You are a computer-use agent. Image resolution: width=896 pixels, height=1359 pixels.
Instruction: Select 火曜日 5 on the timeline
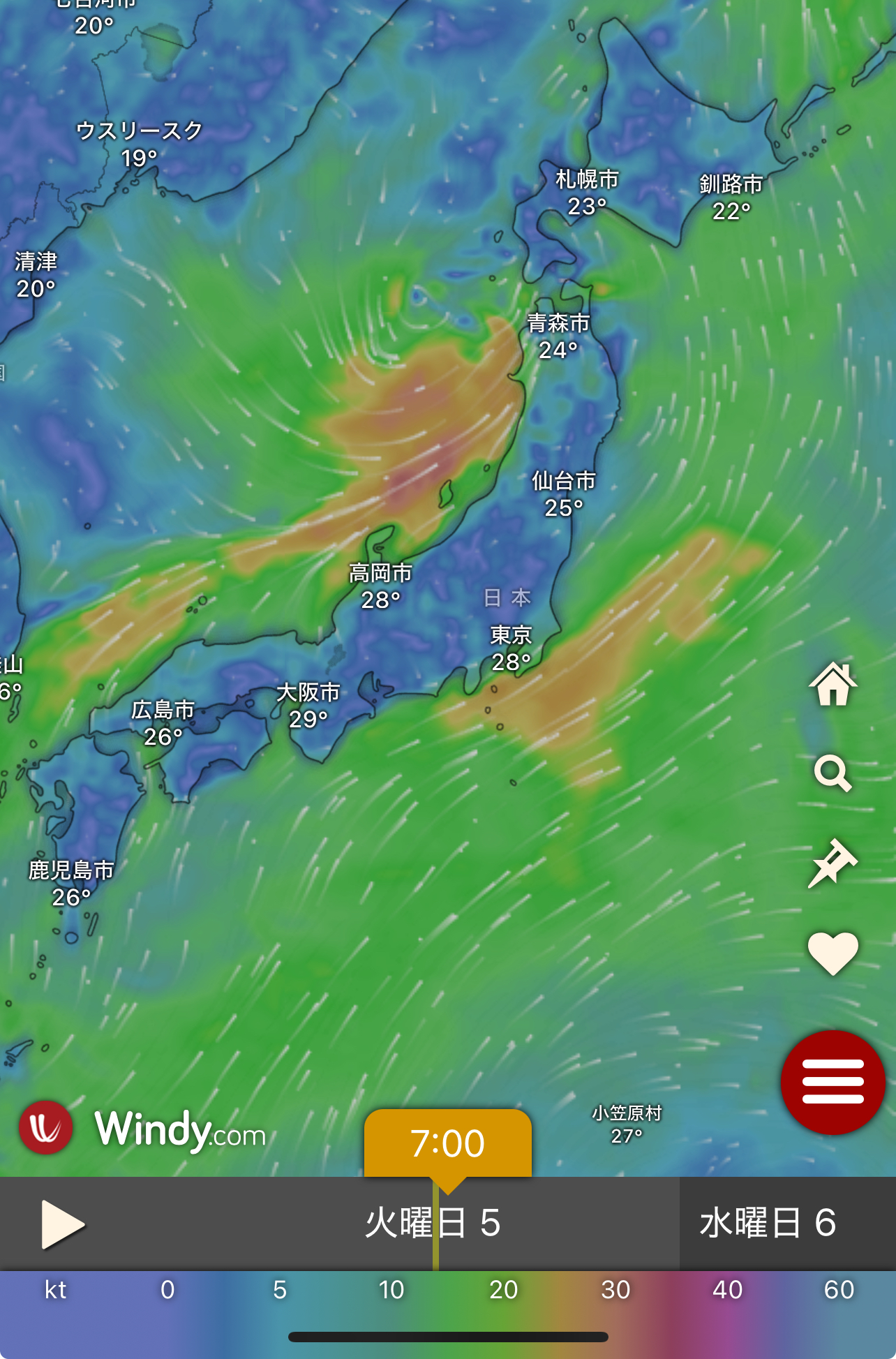(433, 1223)
